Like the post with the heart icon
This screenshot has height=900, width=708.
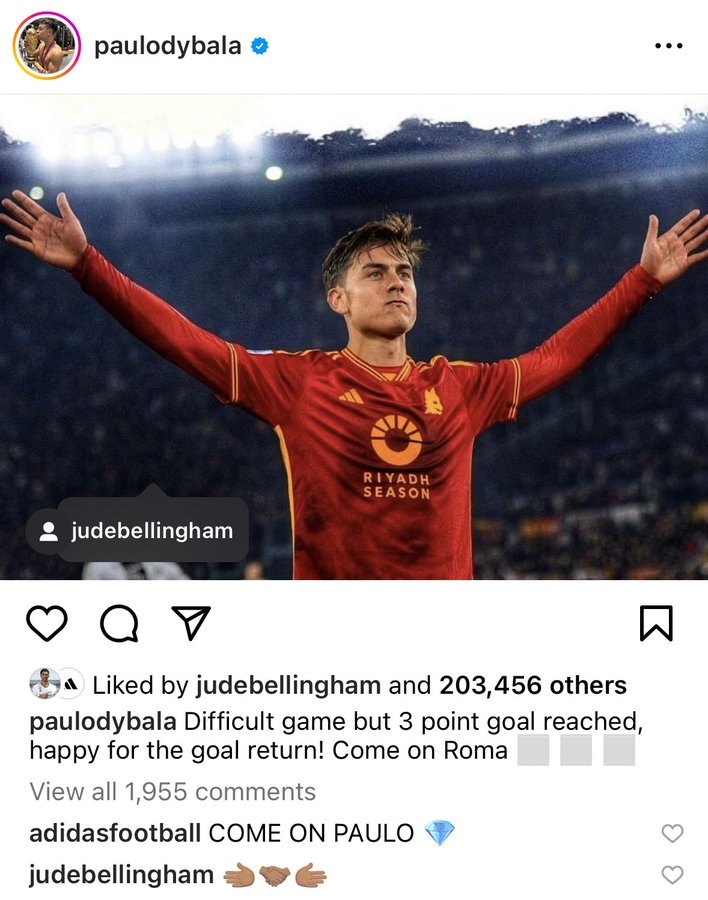click(46, 624)
